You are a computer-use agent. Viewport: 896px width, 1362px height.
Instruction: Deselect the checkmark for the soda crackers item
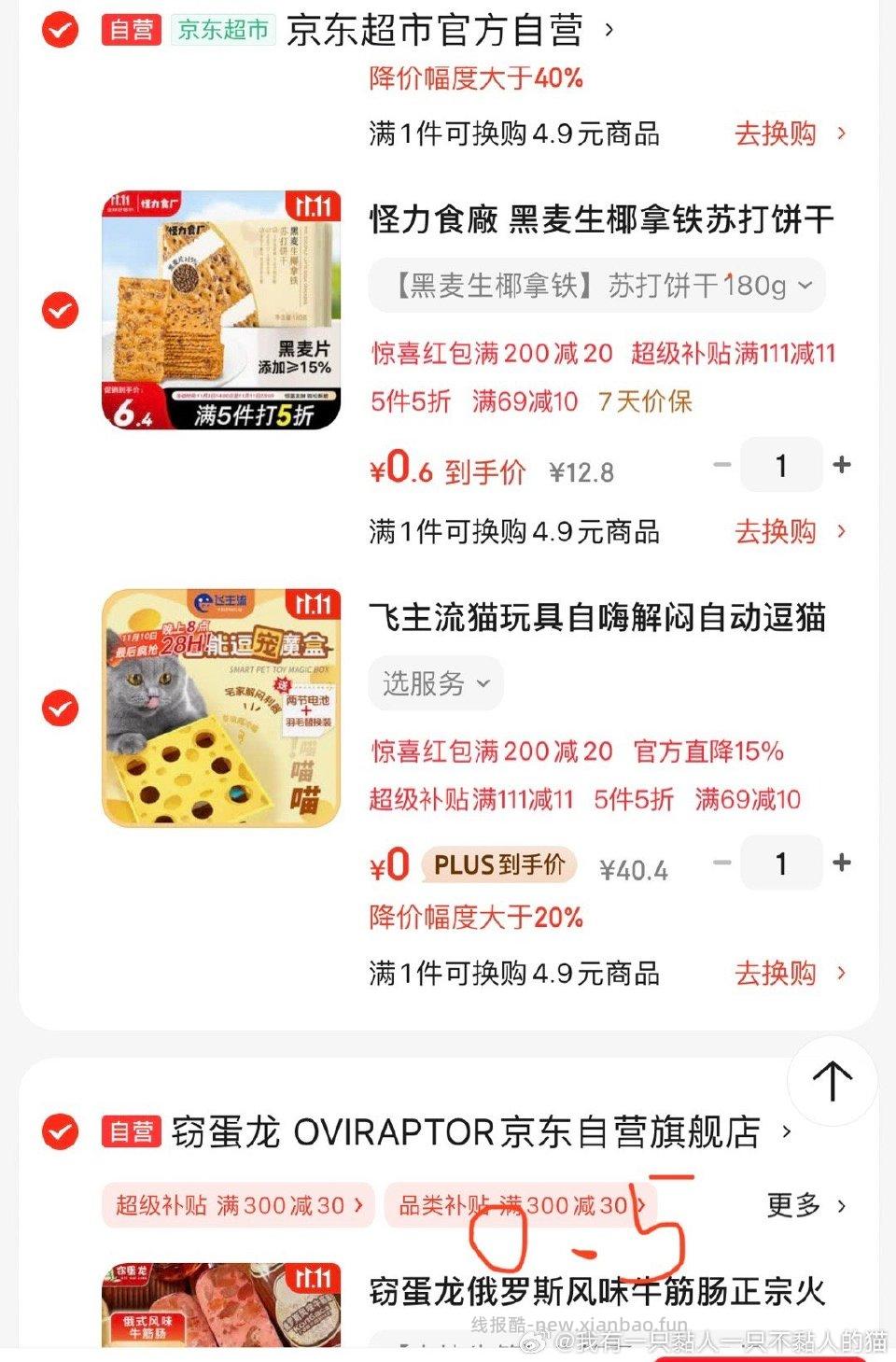[58, 312]
